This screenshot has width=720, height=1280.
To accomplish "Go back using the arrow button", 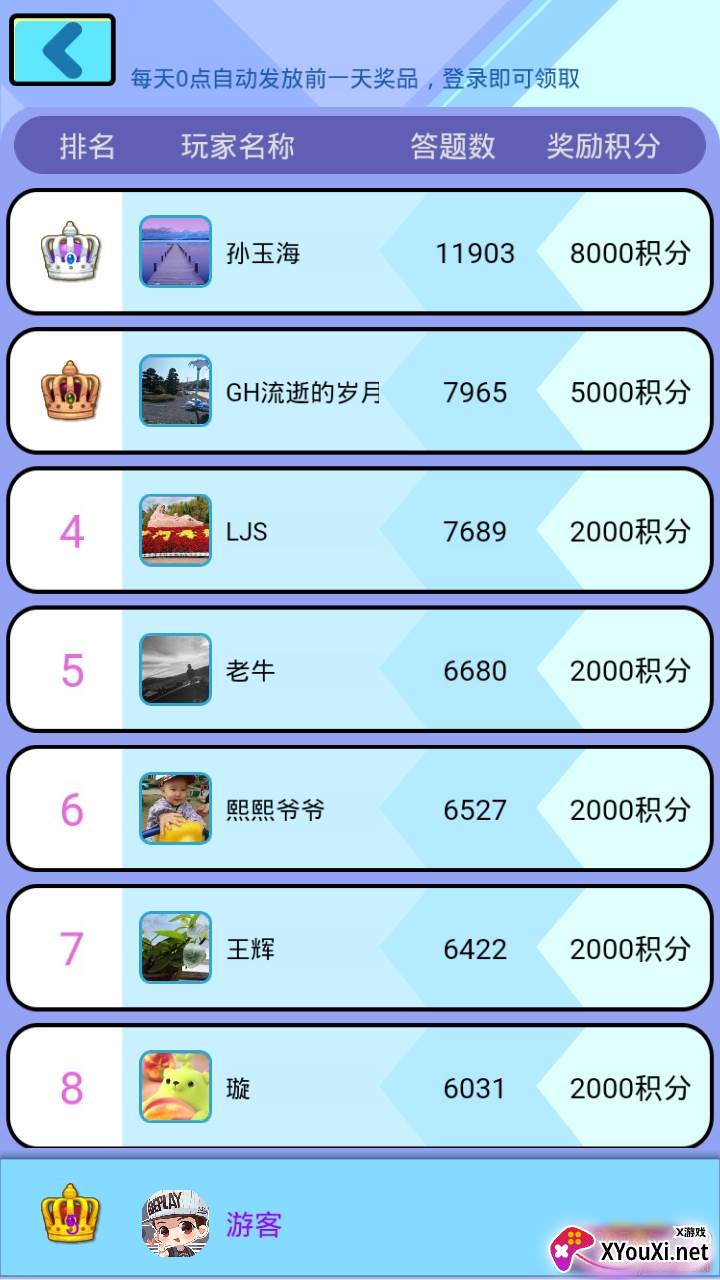I will click(62, 49).
